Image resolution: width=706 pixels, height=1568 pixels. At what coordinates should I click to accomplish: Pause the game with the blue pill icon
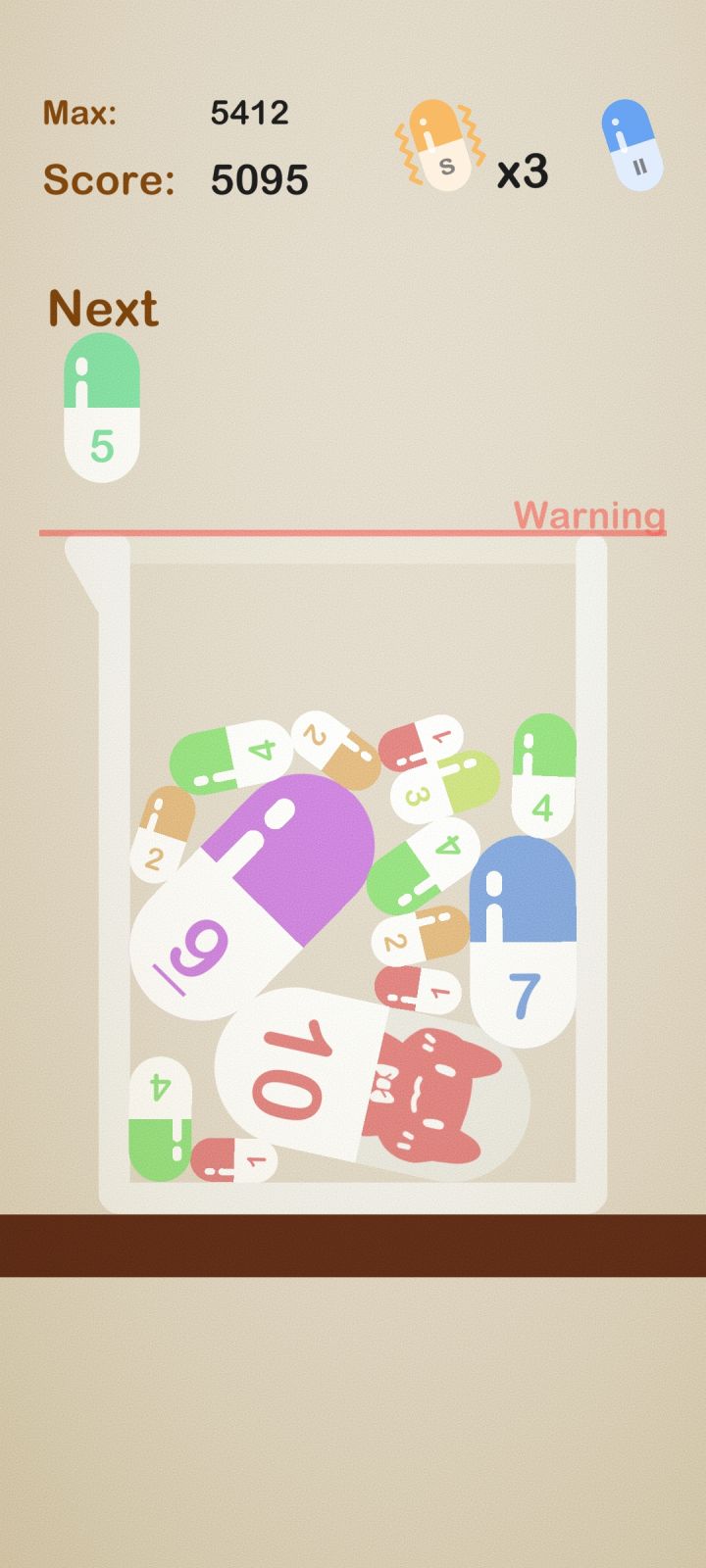(x=632, y=147)
